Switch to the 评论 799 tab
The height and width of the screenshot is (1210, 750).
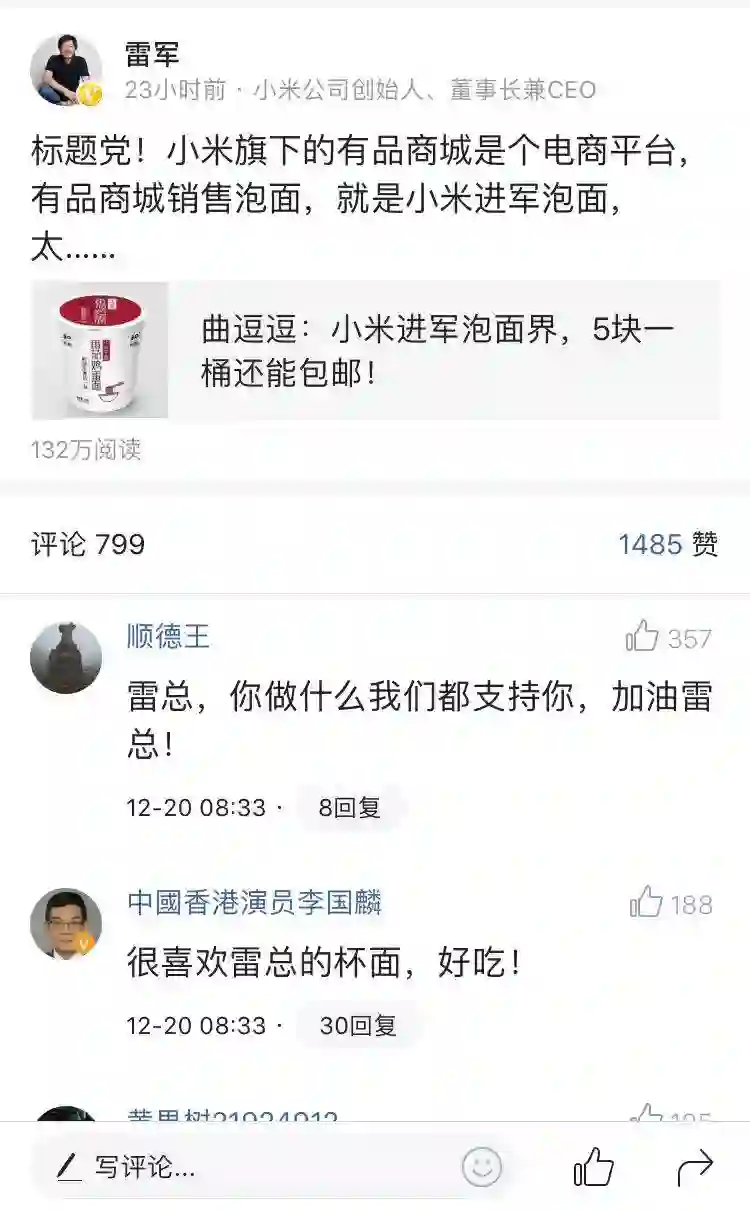[x=88, y=544]
